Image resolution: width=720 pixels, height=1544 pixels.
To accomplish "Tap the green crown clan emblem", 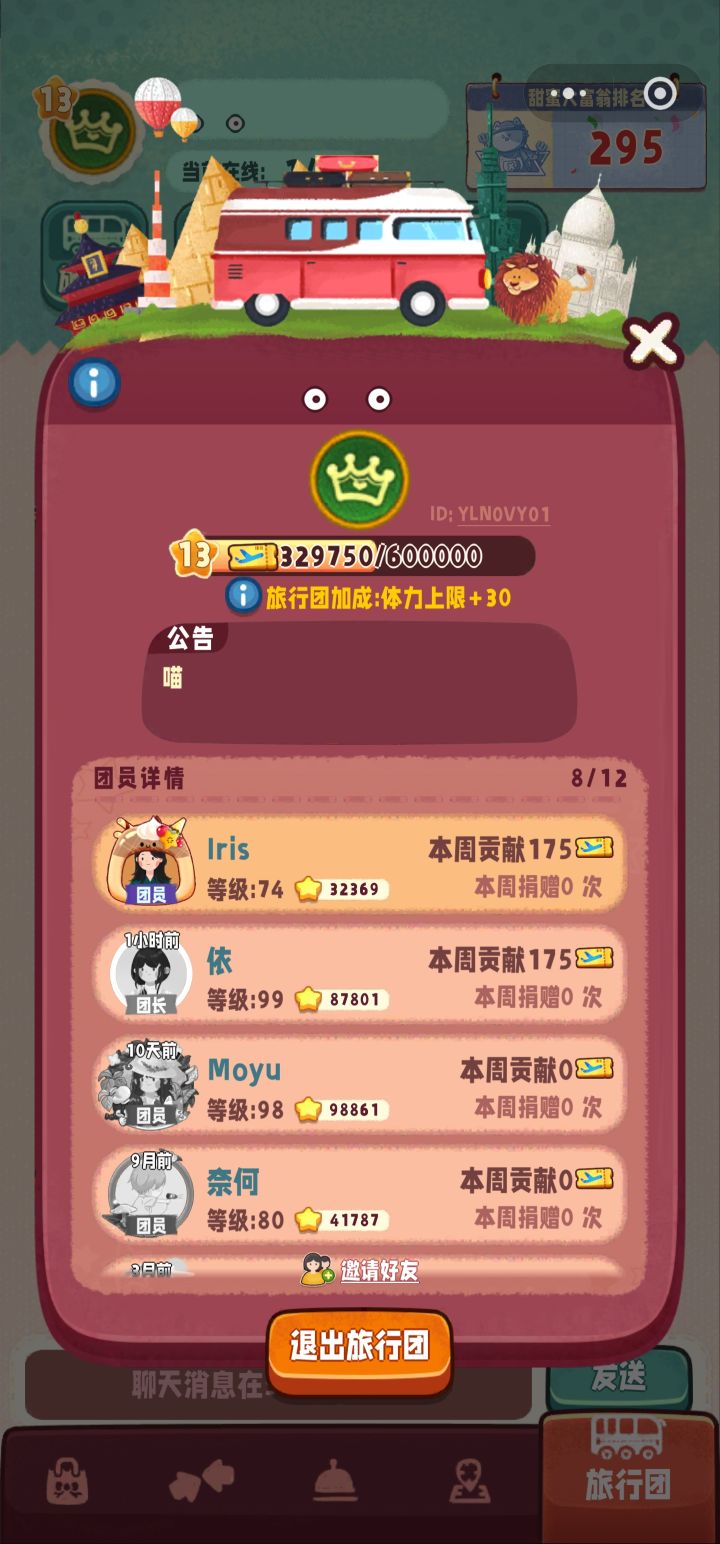I will click(360, 478).
